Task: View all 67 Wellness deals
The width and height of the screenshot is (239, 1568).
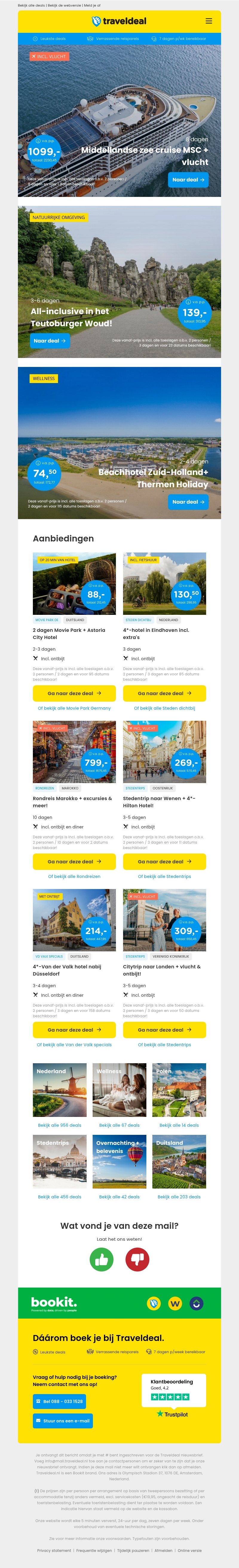Action: pos(119,1126)
